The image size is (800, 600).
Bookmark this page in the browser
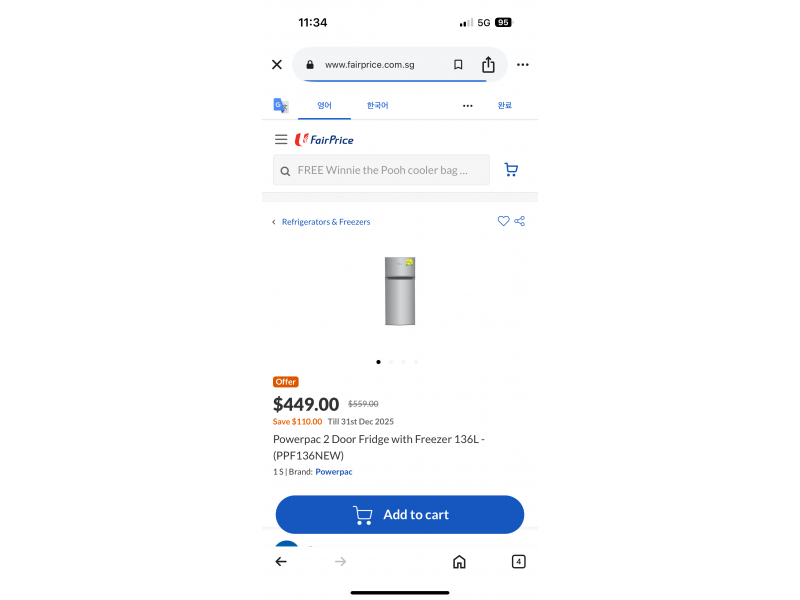coord(458,65)
